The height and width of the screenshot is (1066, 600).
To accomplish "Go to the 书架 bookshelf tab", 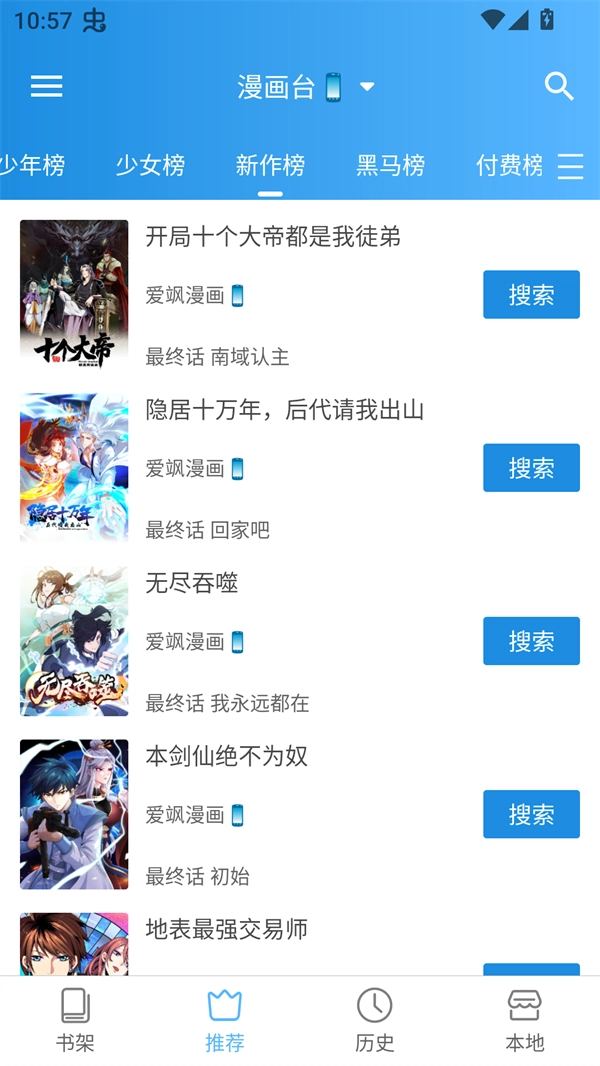I will (75, 1020).
